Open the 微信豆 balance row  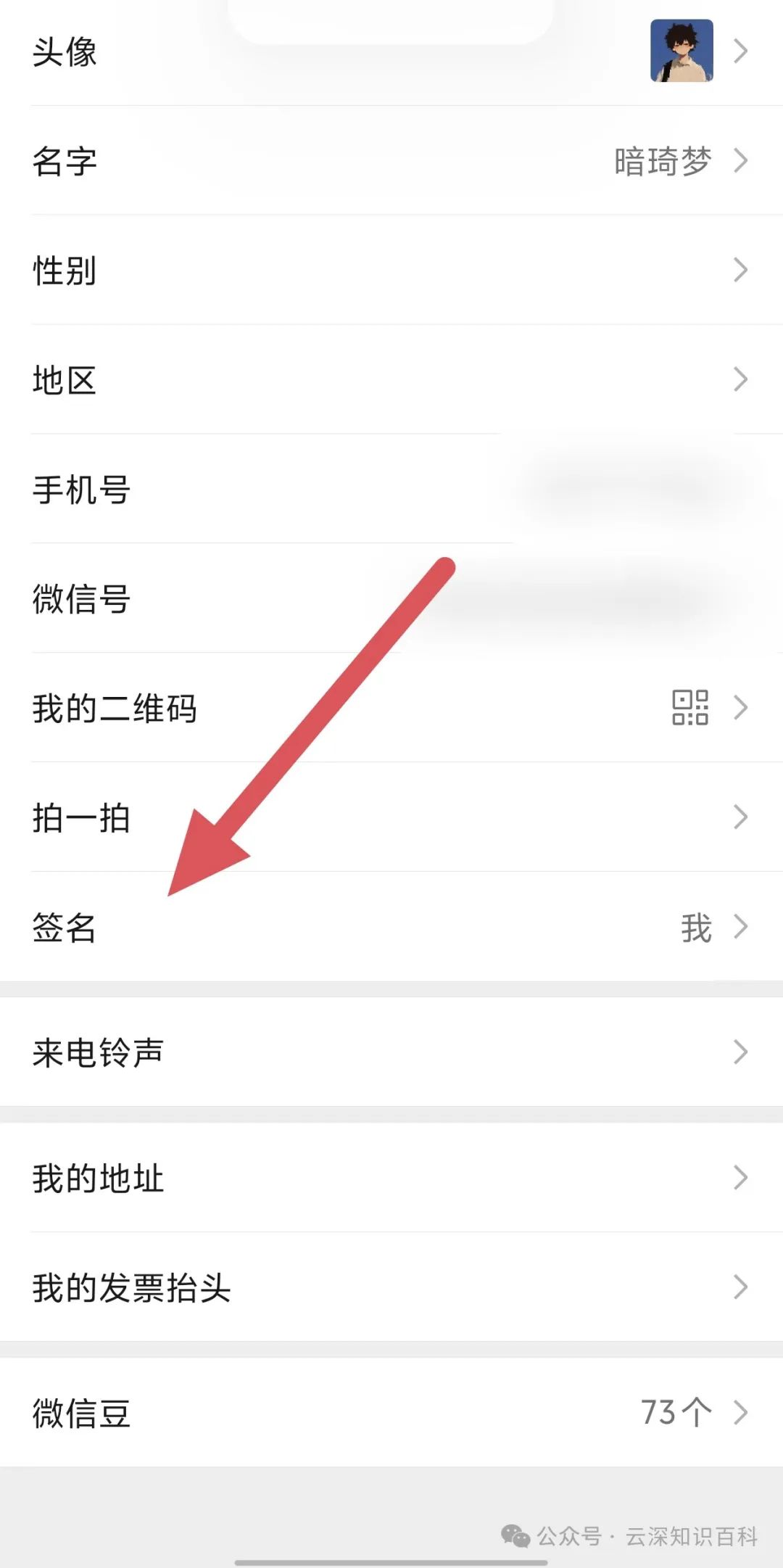pos(391,1413)
